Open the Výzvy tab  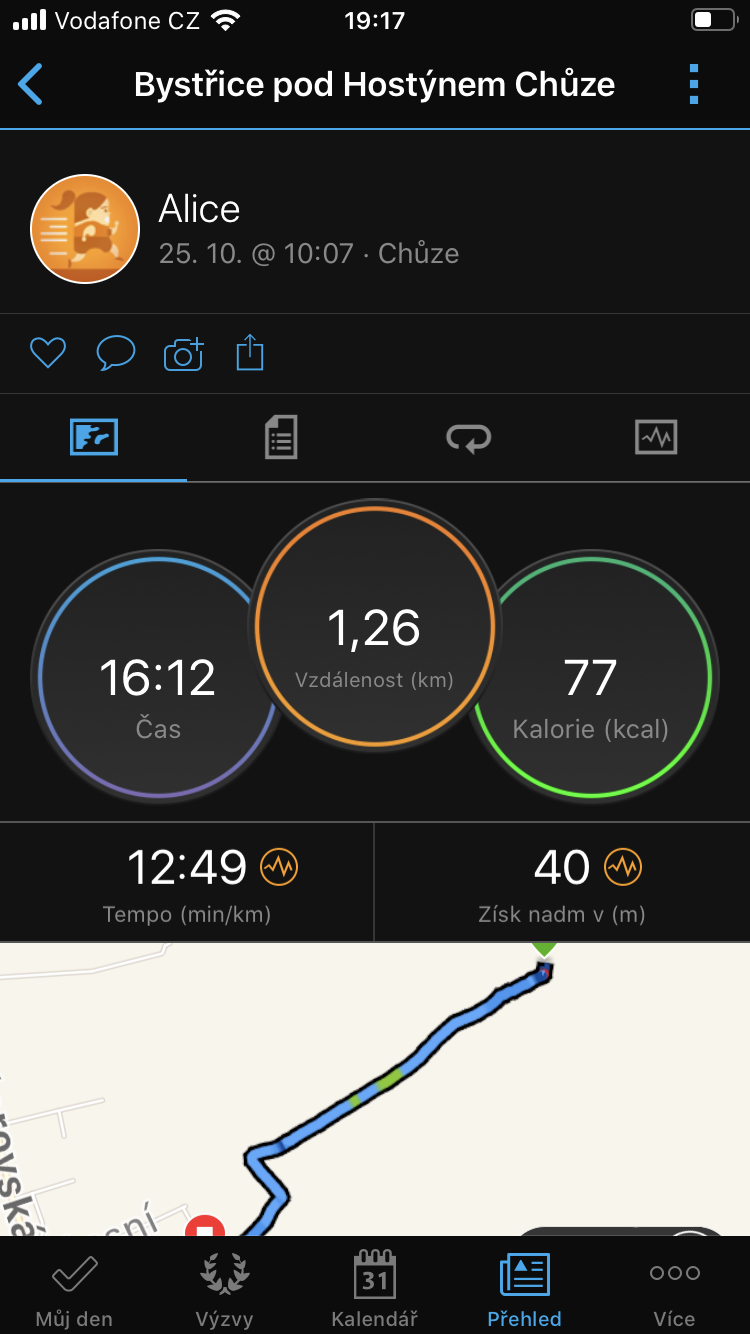point(224,1287)
